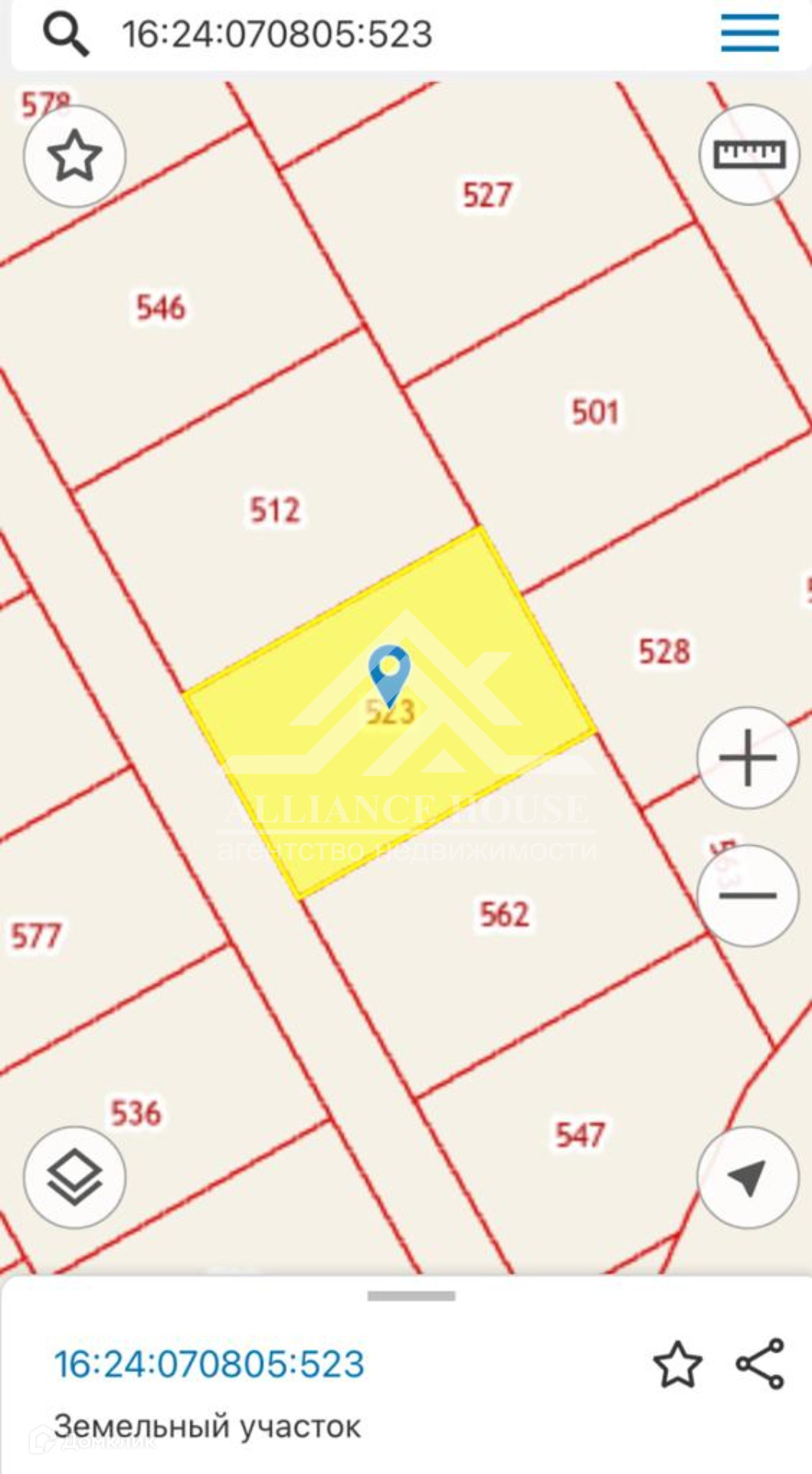Open the map layers selector
Viewport: 812px width, 1474px height.
[x=74, y=1177]
